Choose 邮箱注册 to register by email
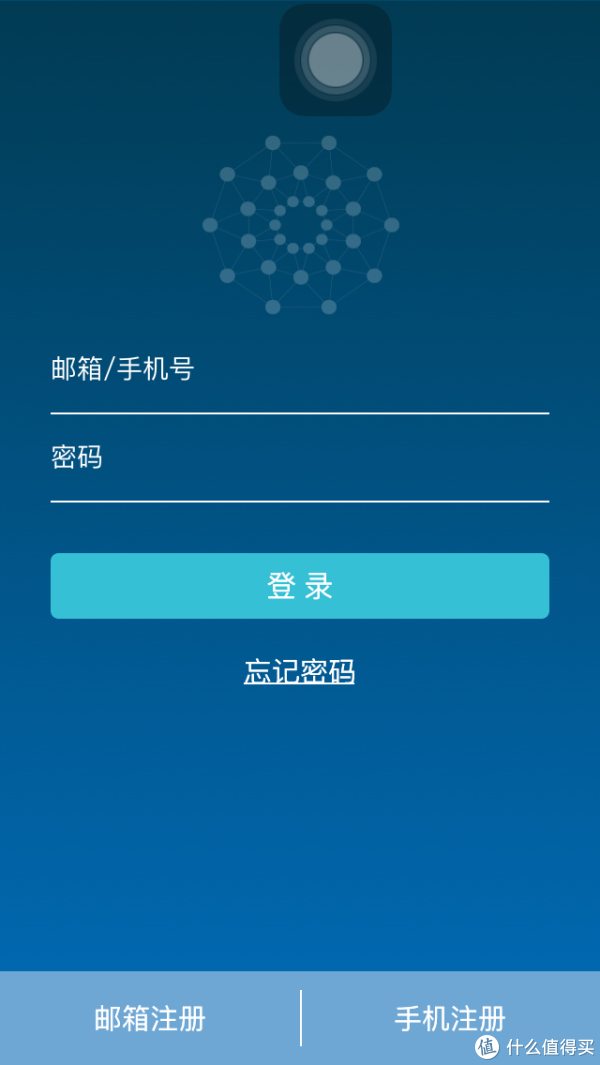600x1065 pixels. coord(150,1018)
